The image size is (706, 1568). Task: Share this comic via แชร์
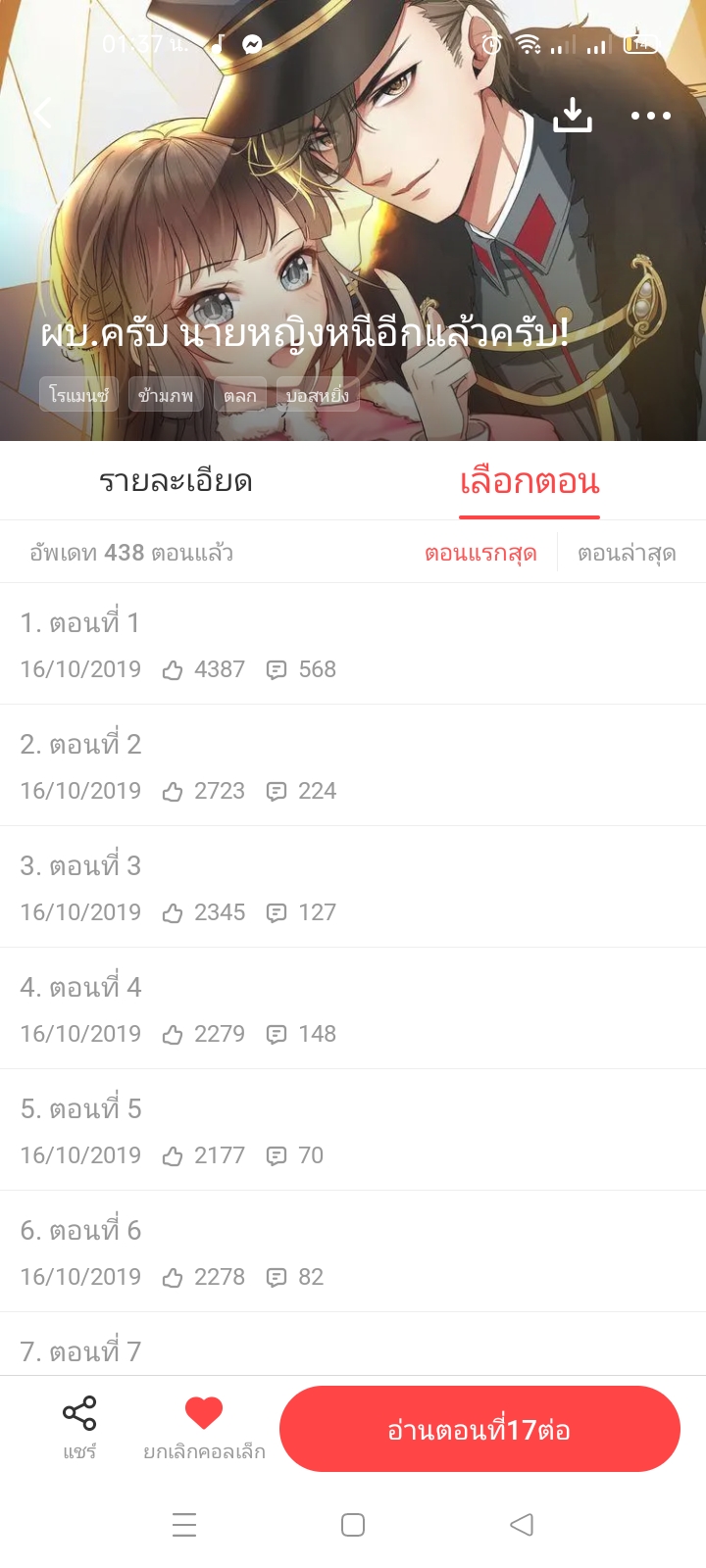[79, 1427]
